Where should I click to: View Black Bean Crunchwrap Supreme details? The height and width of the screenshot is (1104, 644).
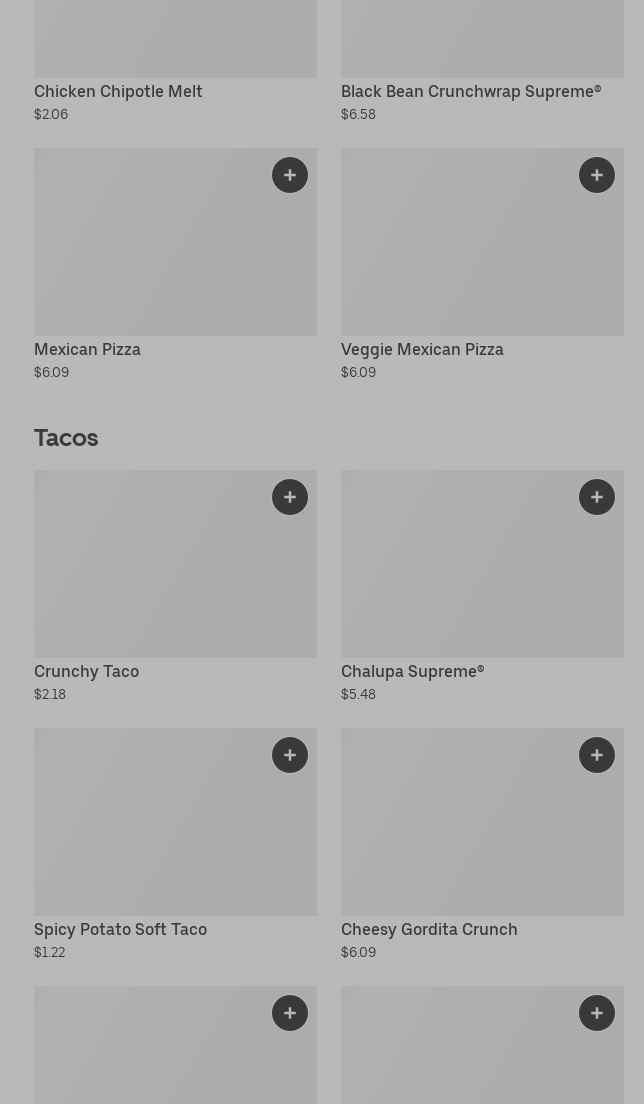pos(470,91)
